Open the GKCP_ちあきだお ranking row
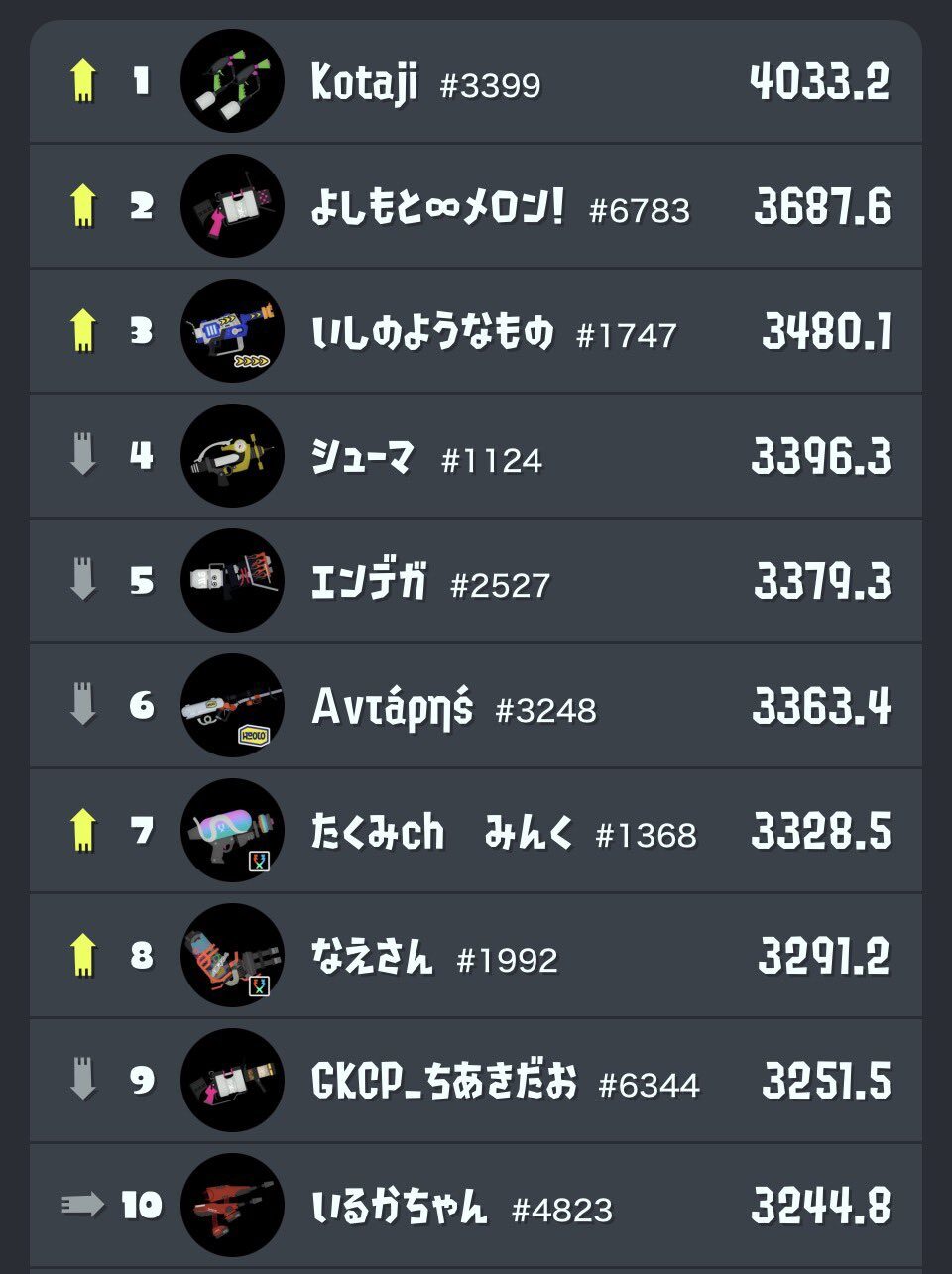 coord(476,1081)
